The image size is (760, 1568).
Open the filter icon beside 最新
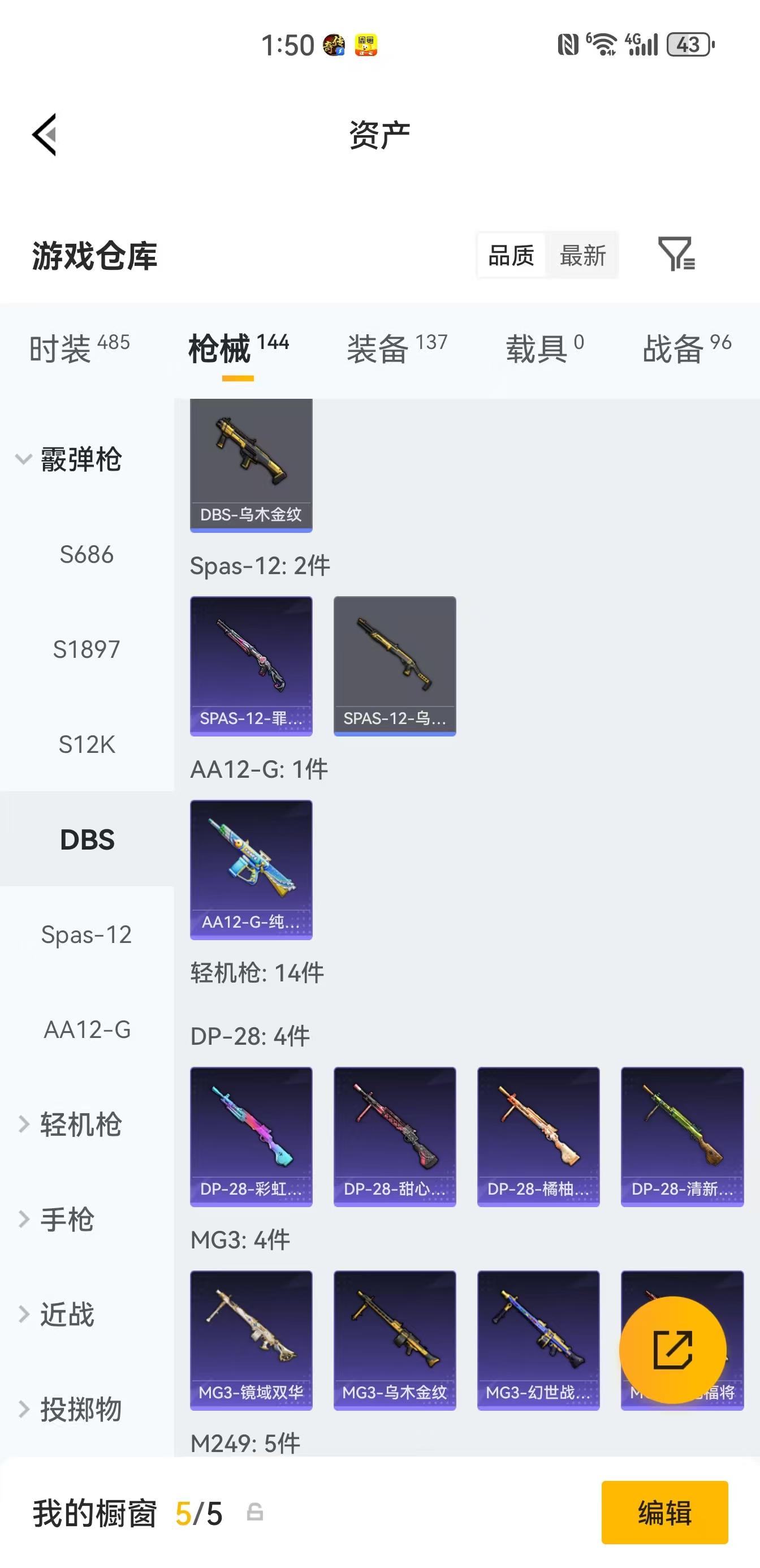tap(676, 255)
